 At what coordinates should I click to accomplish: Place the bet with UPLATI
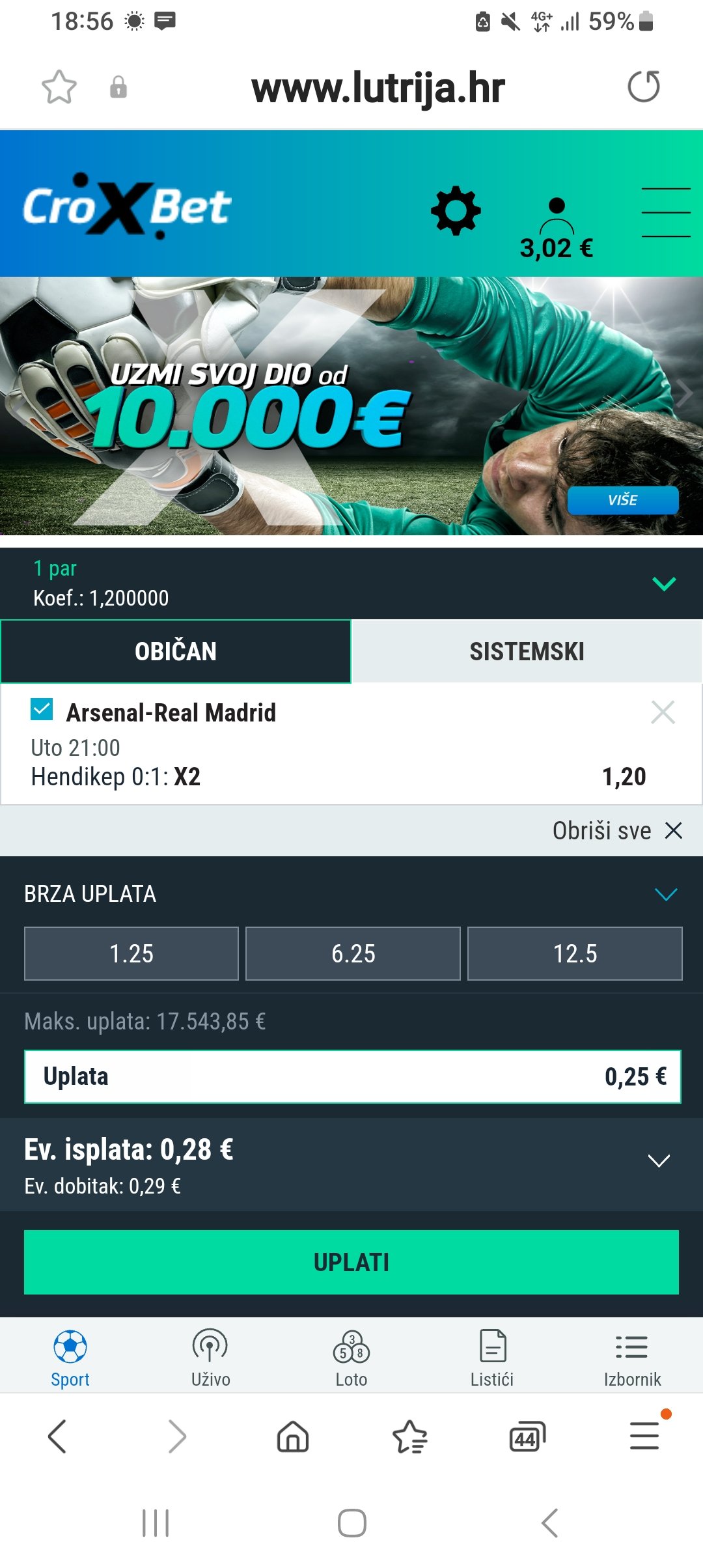click(x=351, y=1262)
